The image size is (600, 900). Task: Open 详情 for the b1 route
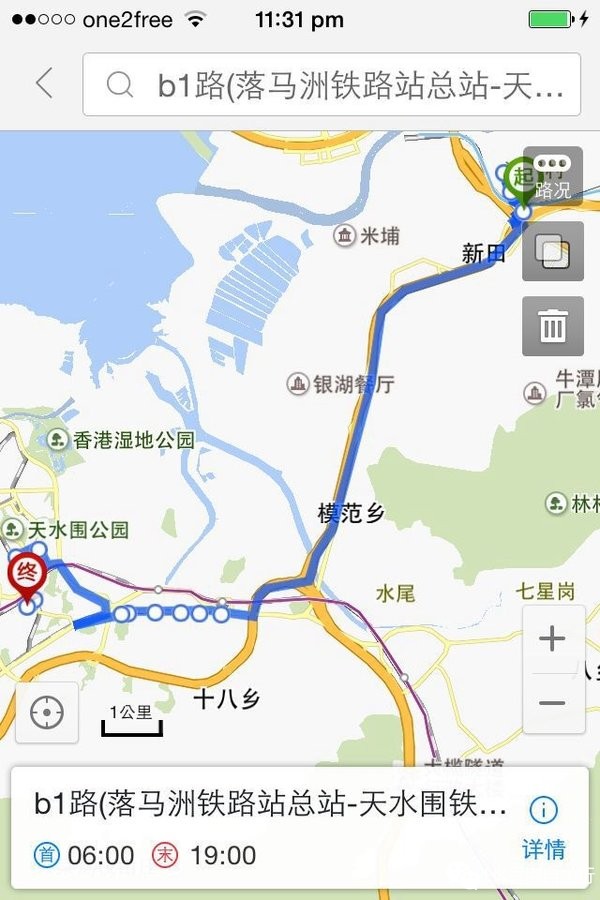coord(543,829)
